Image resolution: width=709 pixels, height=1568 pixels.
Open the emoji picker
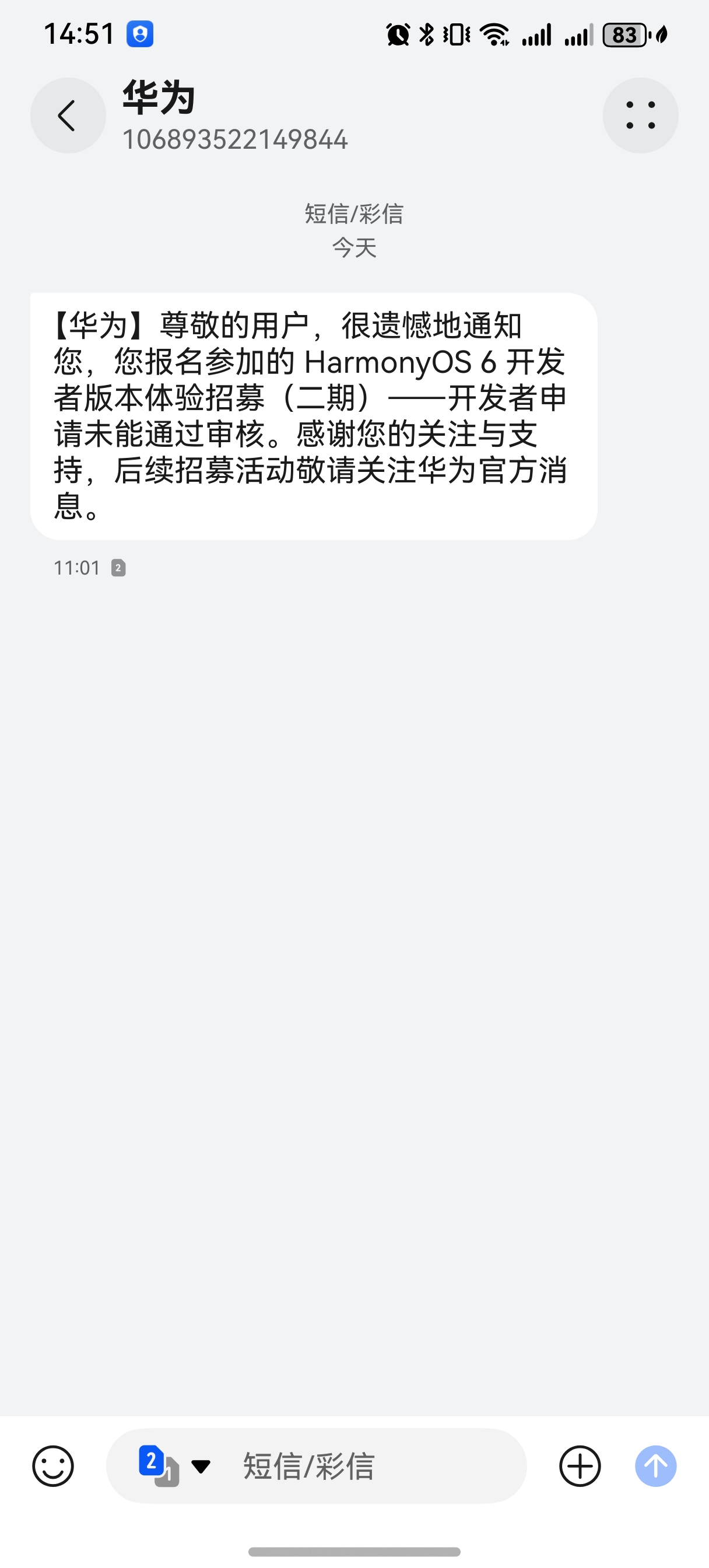pos(53,1466)
